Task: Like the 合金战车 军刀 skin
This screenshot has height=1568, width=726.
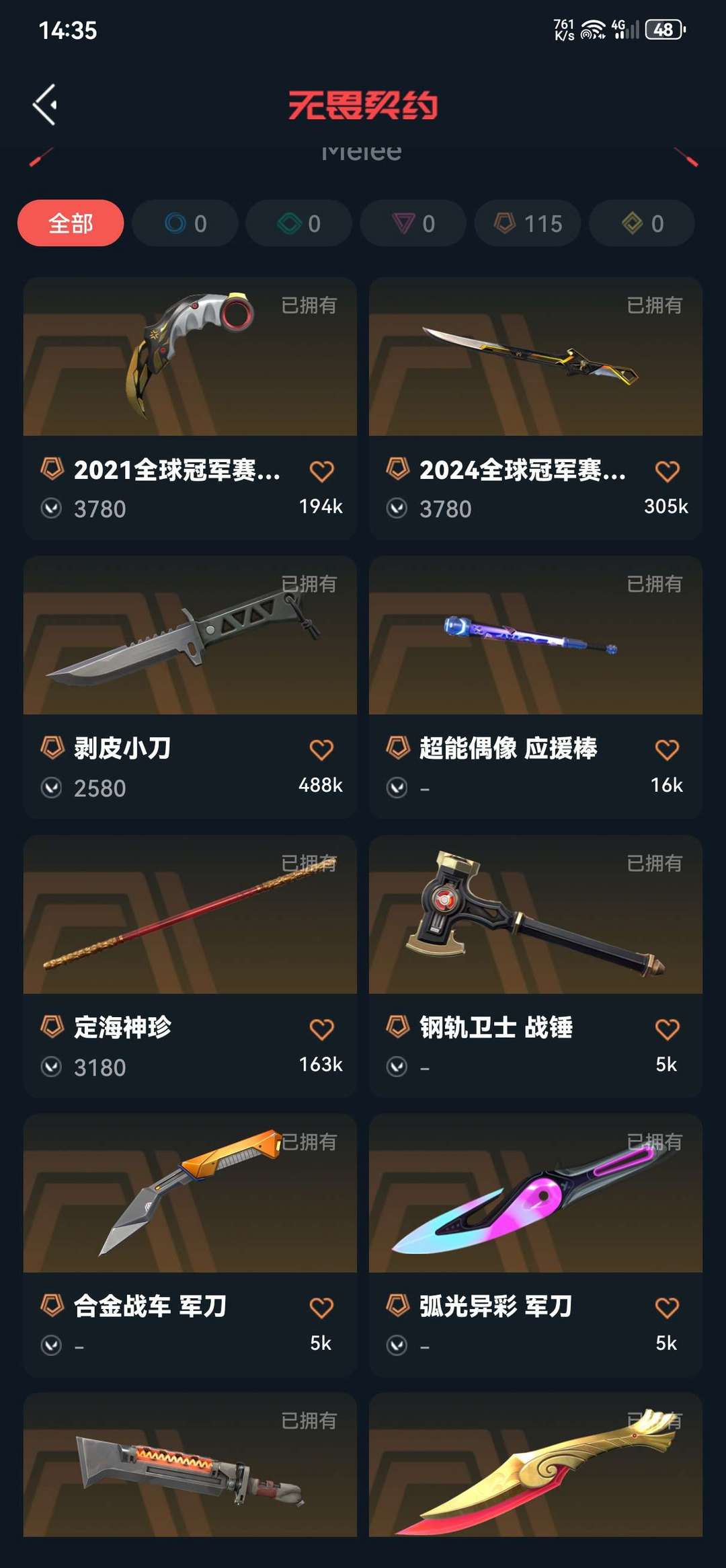Action: coord(321,1308)
